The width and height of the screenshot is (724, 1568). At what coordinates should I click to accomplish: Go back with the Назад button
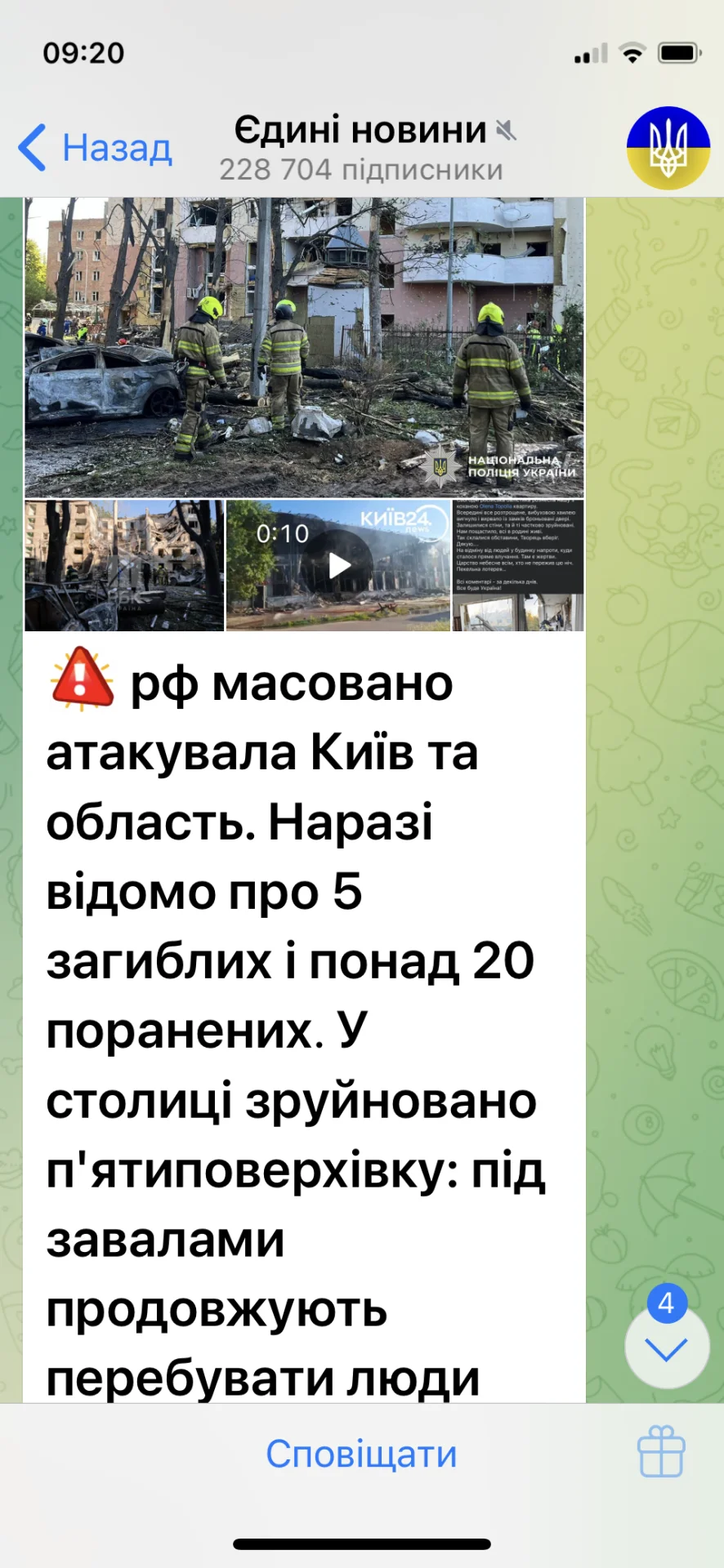coord(96,148)
